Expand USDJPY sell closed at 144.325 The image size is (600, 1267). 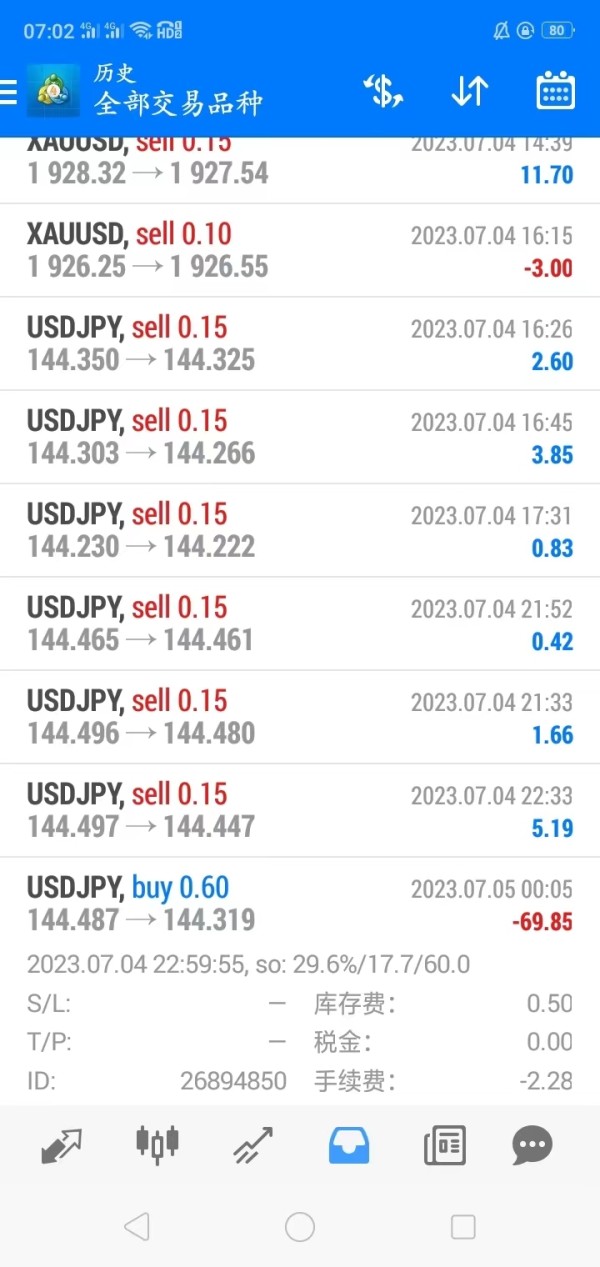coord(300,344)
